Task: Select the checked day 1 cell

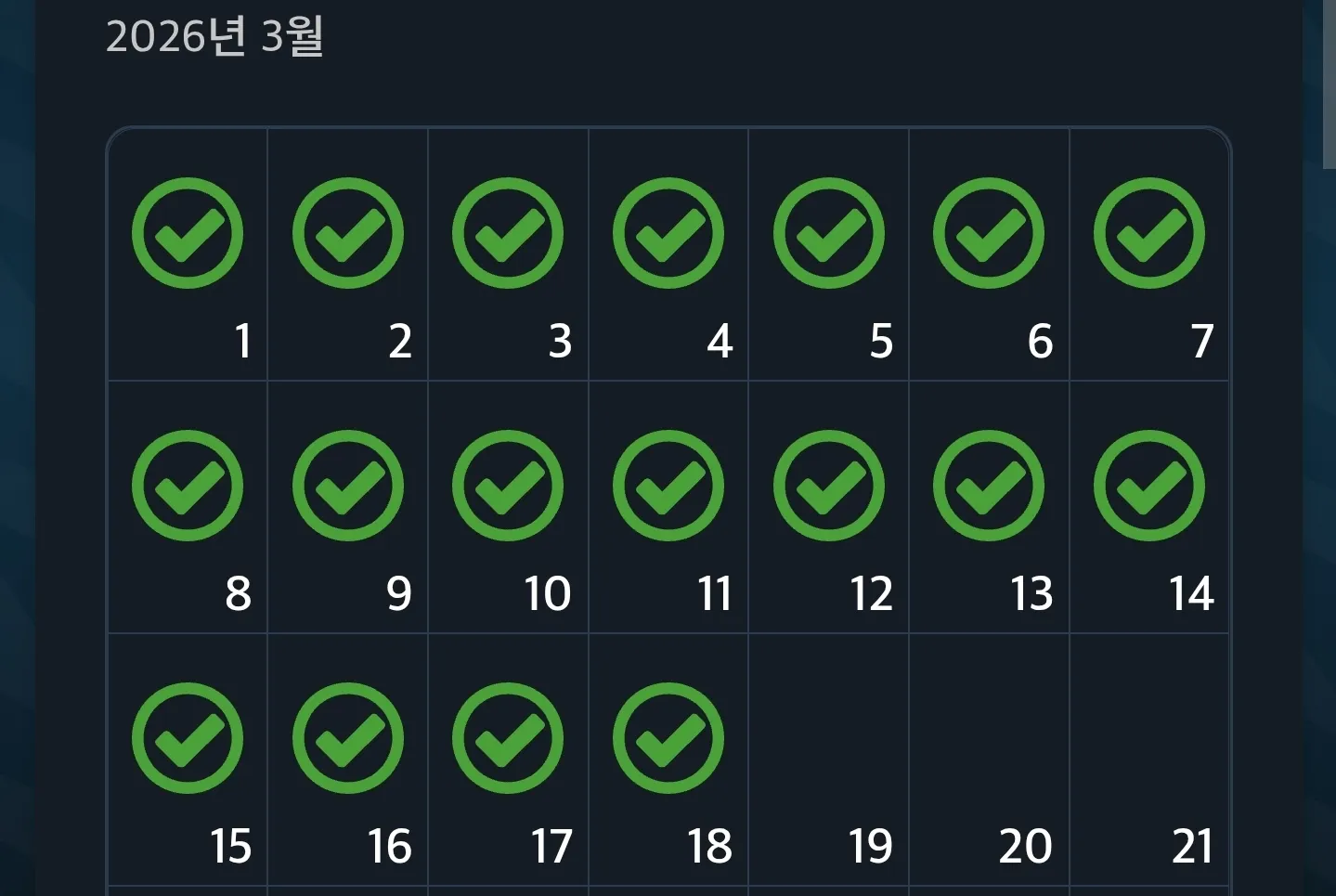Action: [188, 254]
